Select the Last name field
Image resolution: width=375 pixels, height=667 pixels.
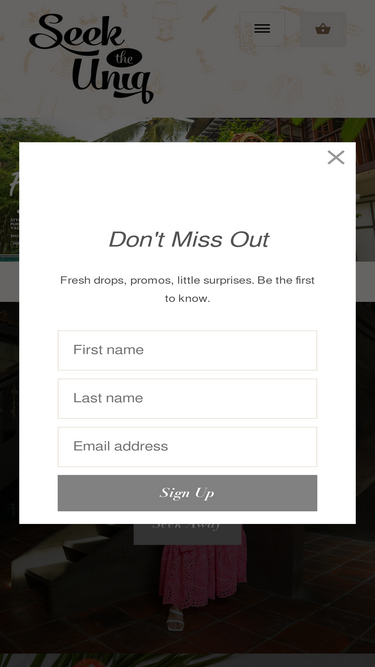coord(187,398)
